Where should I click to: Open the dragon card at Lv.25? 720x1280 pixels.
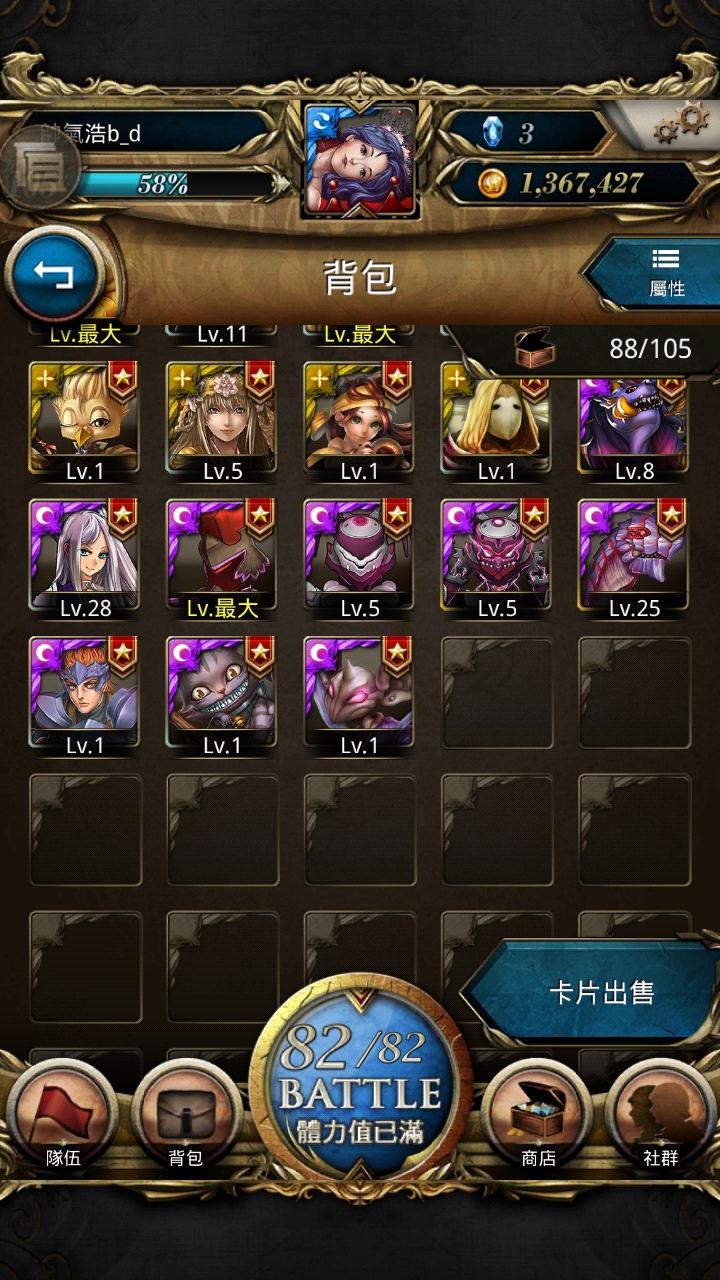coord(633,555)
